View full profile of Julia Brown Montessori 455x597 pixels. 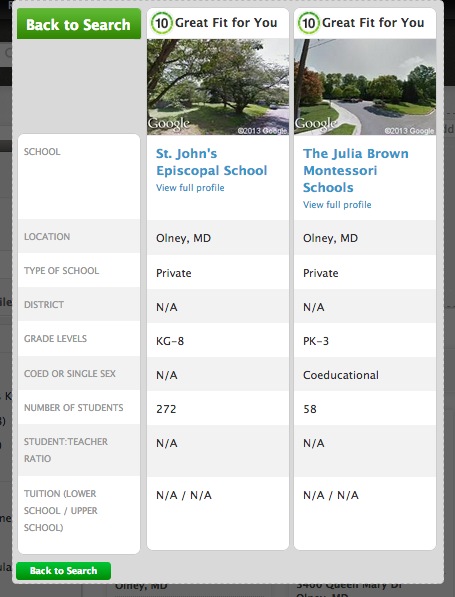tap(337, 205)
